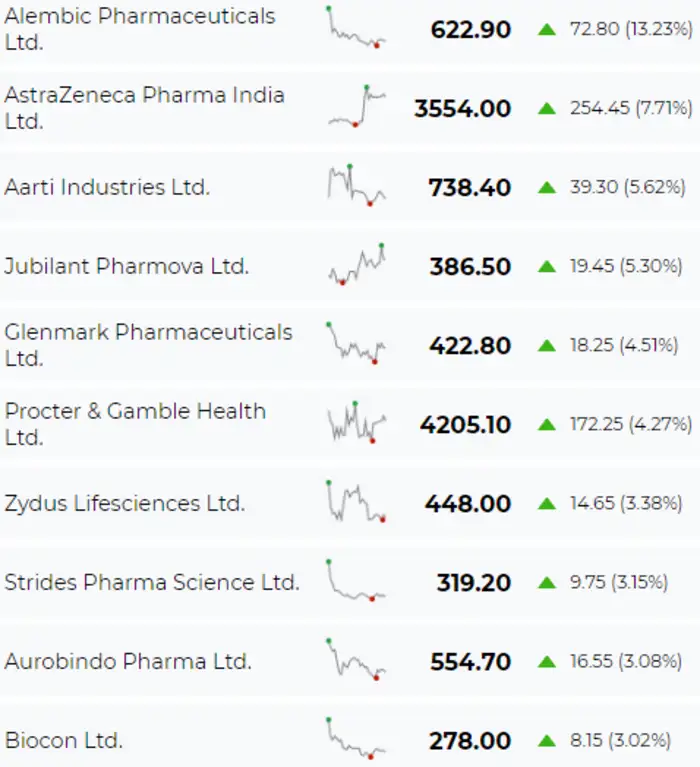The image size is (700, 767).
Task: View Procter & Gamble Health Ltd. details
Action: [x=136, y=424]
